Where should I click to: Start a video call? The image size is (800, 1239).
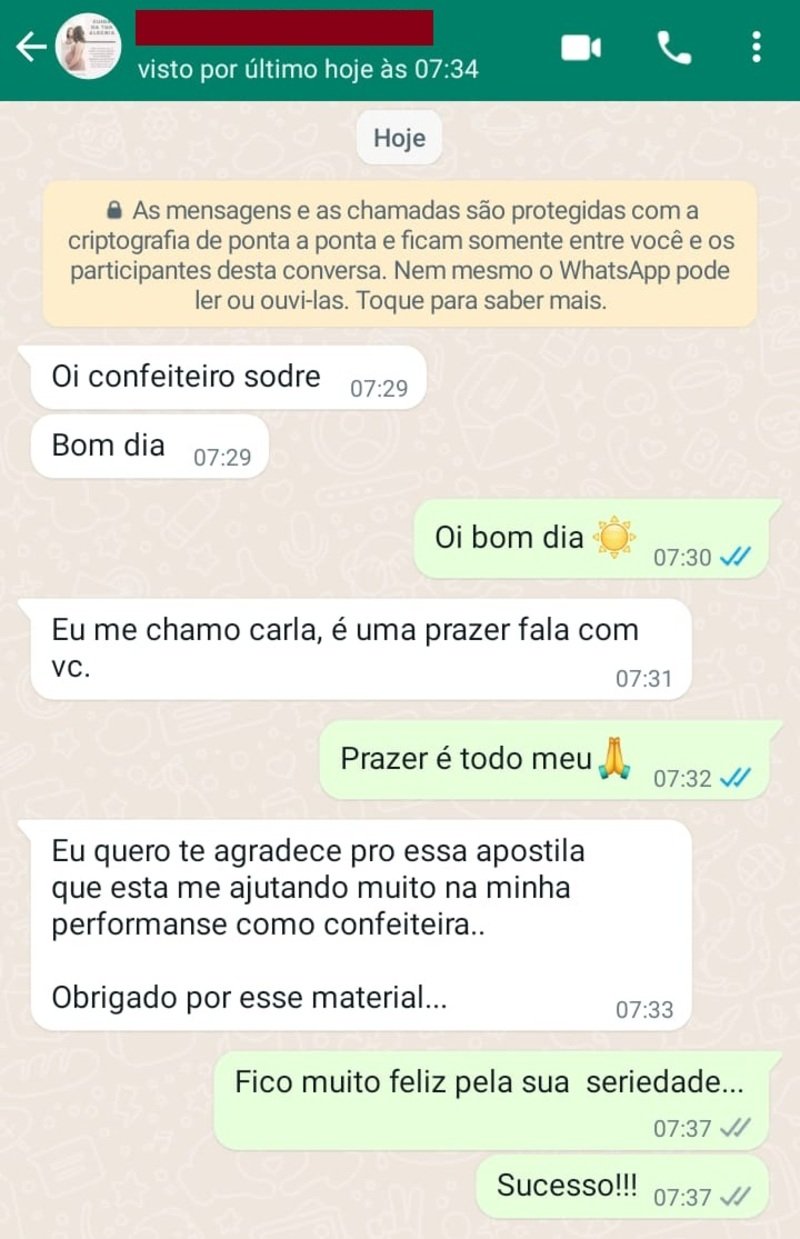[580, 47]
